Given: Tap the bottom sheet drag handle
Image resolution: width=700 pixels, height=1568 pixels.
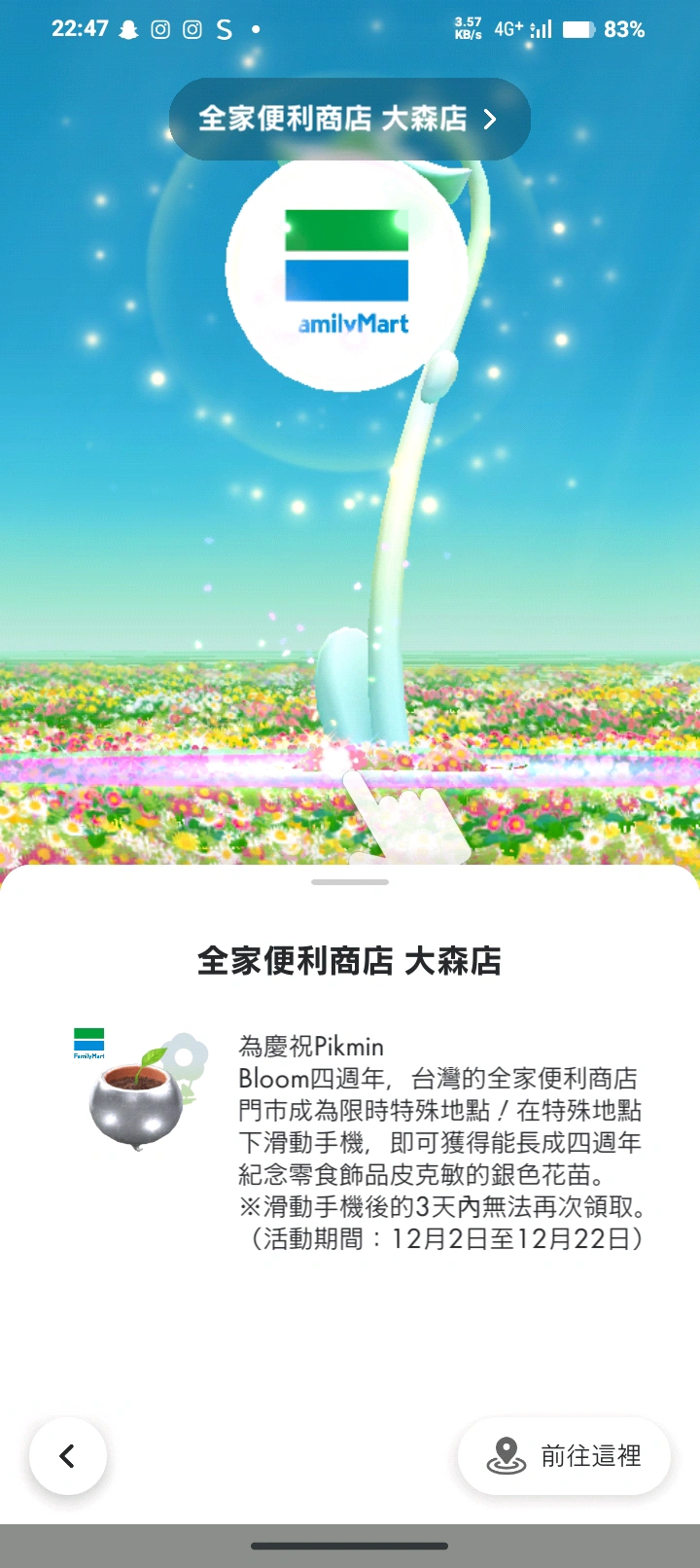Looking at the screenshot, I should pyautogui.click(x=350, y=882).
